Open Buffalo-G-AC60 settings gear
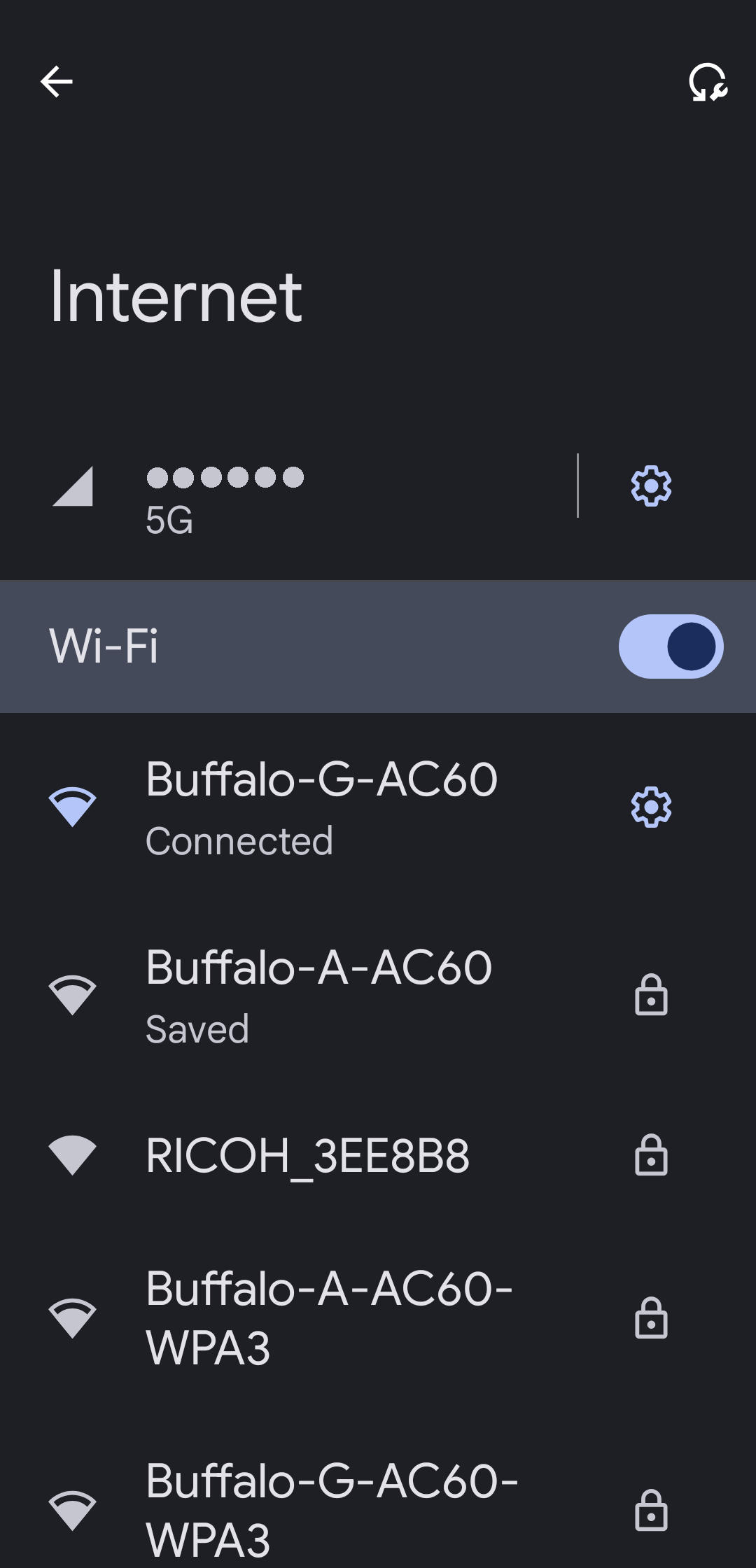The height and width of the screenshot is (1568, 756). (651, 807)
